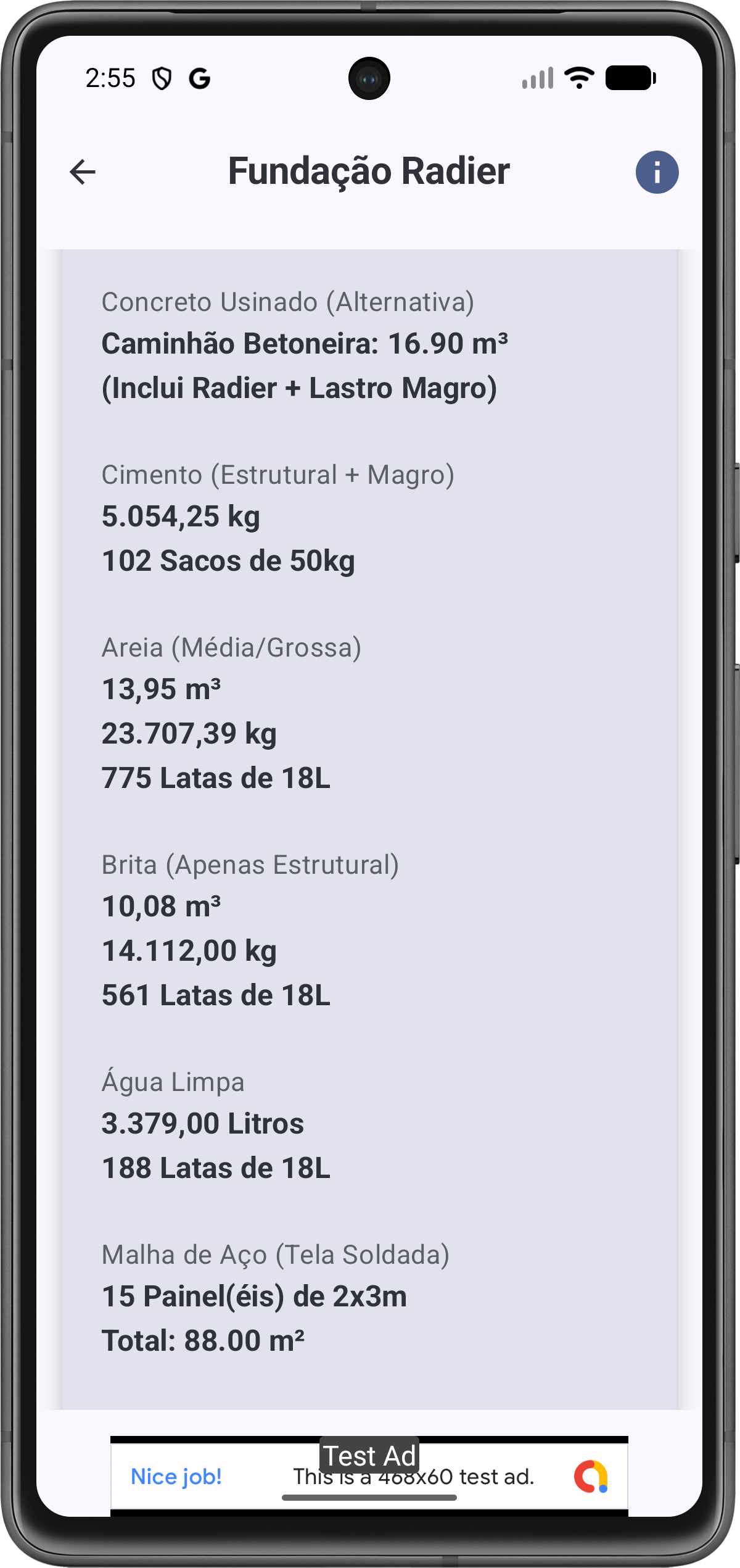Viewport: 740px width, 1568px height.
Task: Tap the Fundação Radier title
Action: pos(370,172)
